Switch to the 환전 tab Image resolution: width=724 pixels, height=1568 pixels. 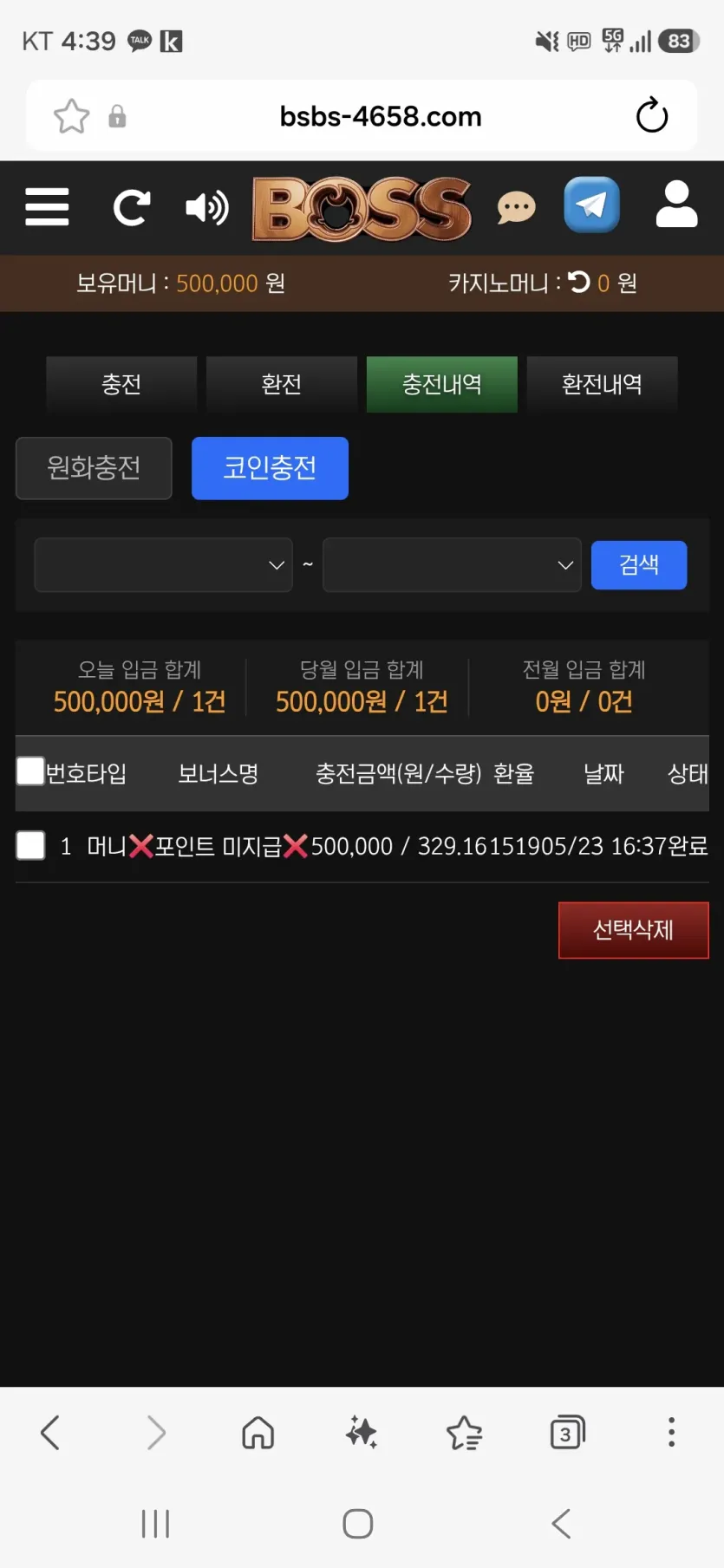pos(282,384)
